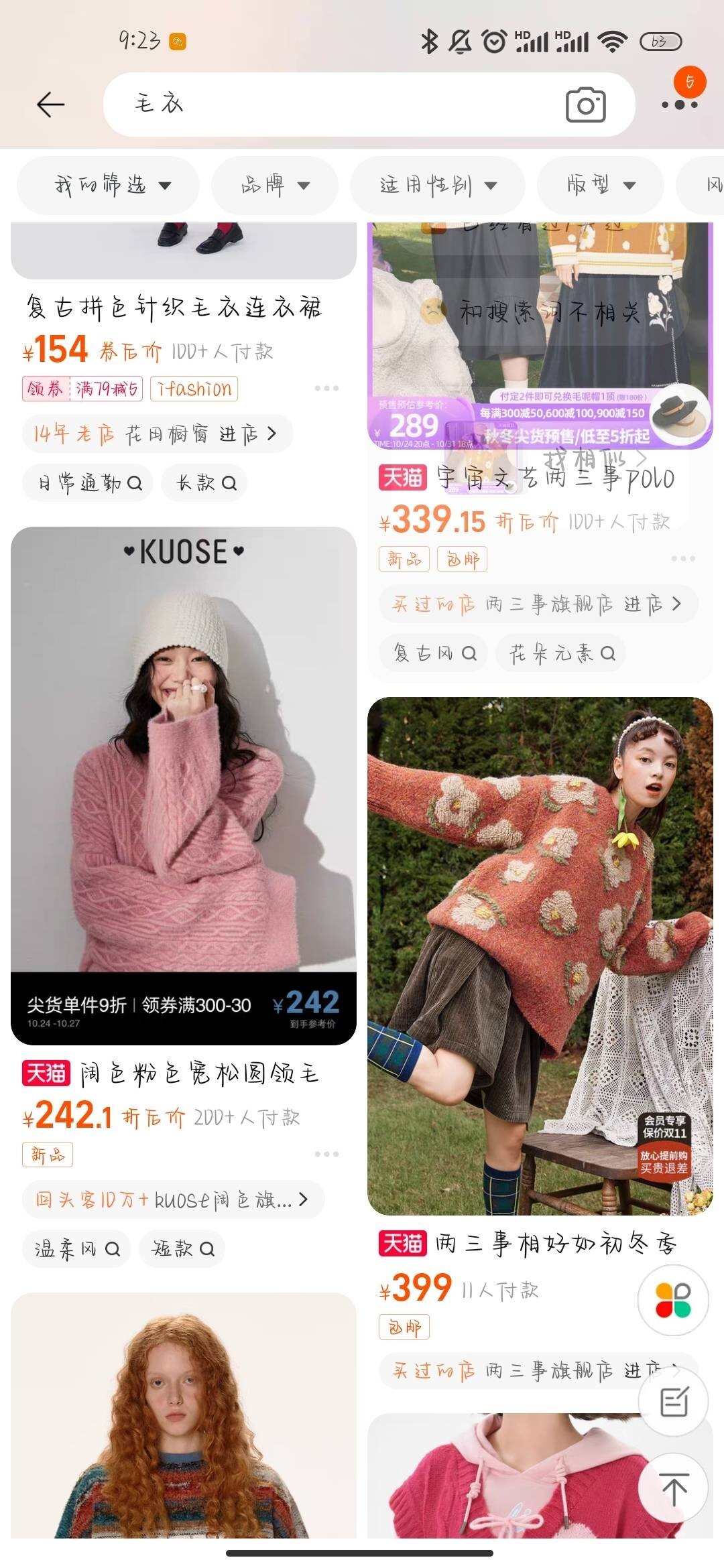The width and height of the screenshot is (724, 1568).
Task: Open the feedback note floating button
Action: click(x=674, y=1402)
